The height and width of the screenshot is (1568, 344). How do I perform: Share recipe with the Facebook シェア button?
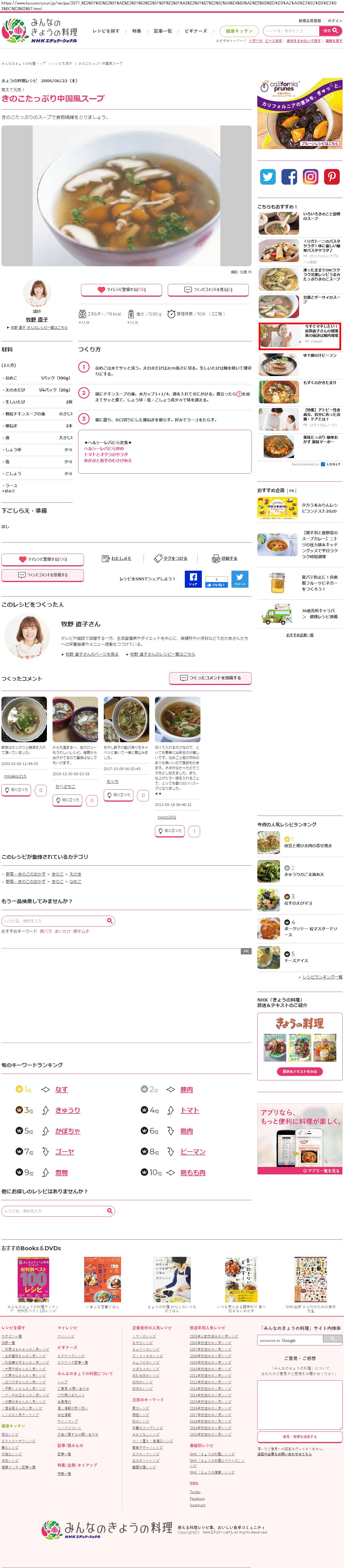[x=193, y=579]
